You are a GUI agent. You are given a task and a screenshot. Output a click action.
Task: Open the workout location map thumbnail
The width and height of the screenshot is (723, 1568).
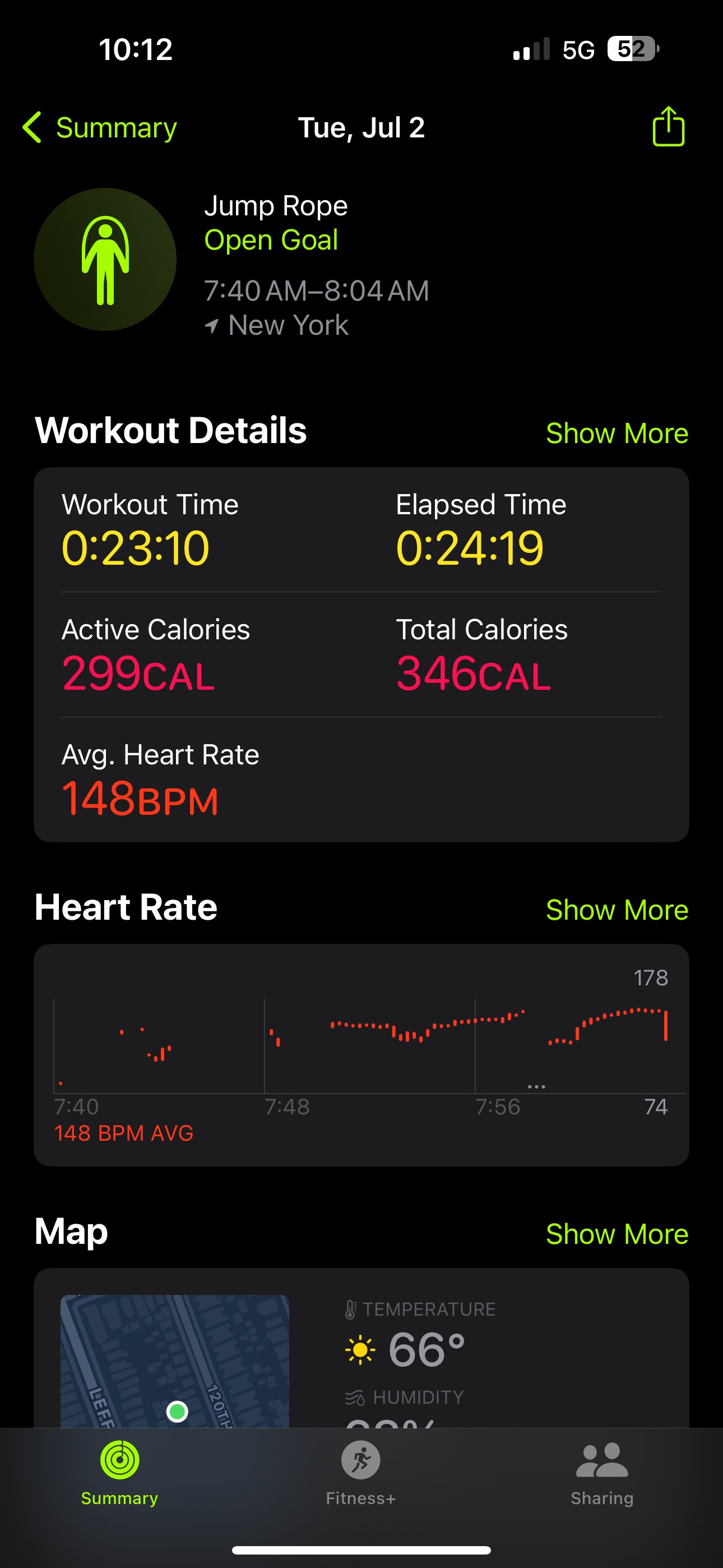(175, 1361)
